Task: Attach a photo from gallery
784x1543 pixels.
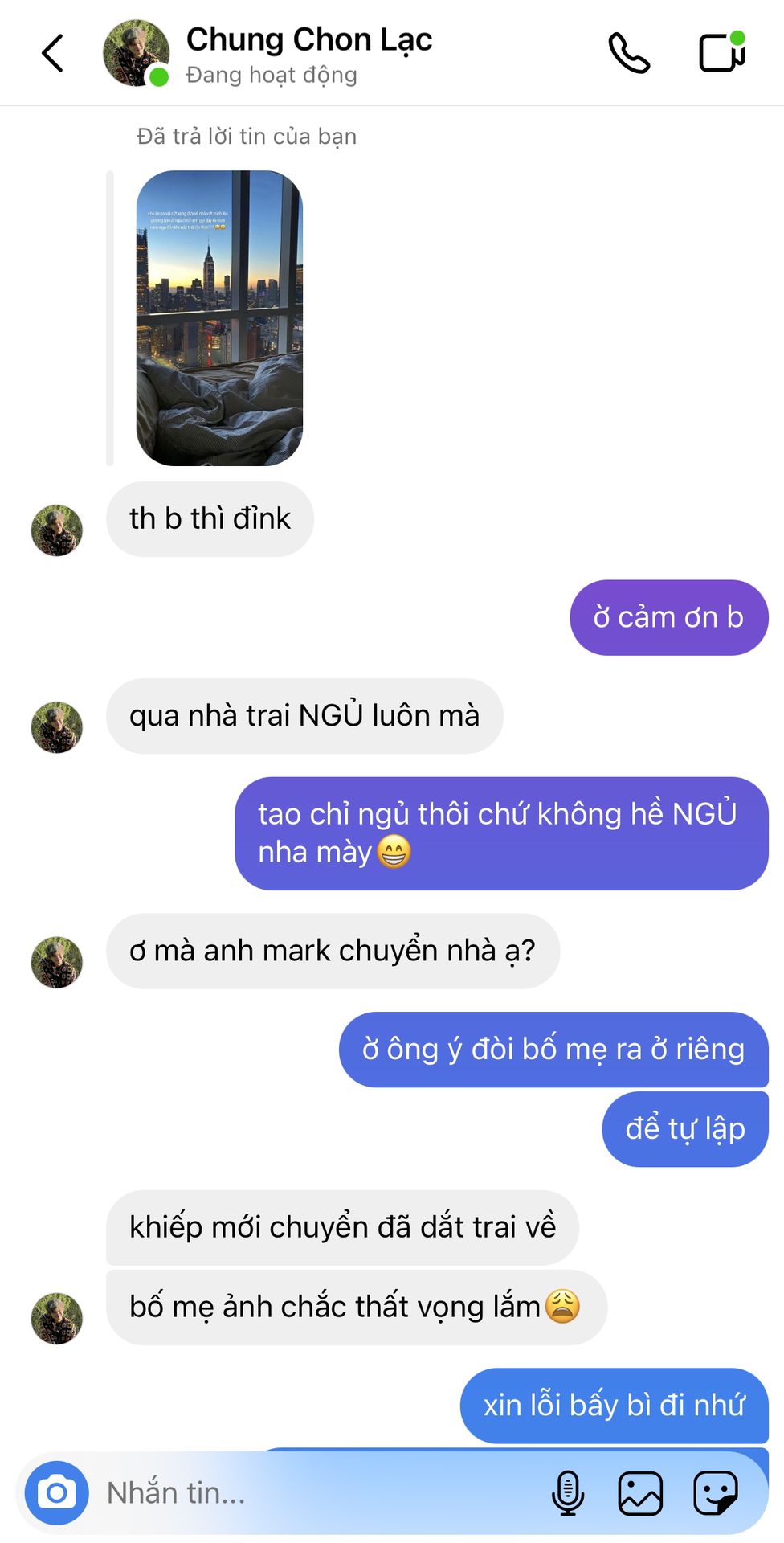Action: (640, 1492)
